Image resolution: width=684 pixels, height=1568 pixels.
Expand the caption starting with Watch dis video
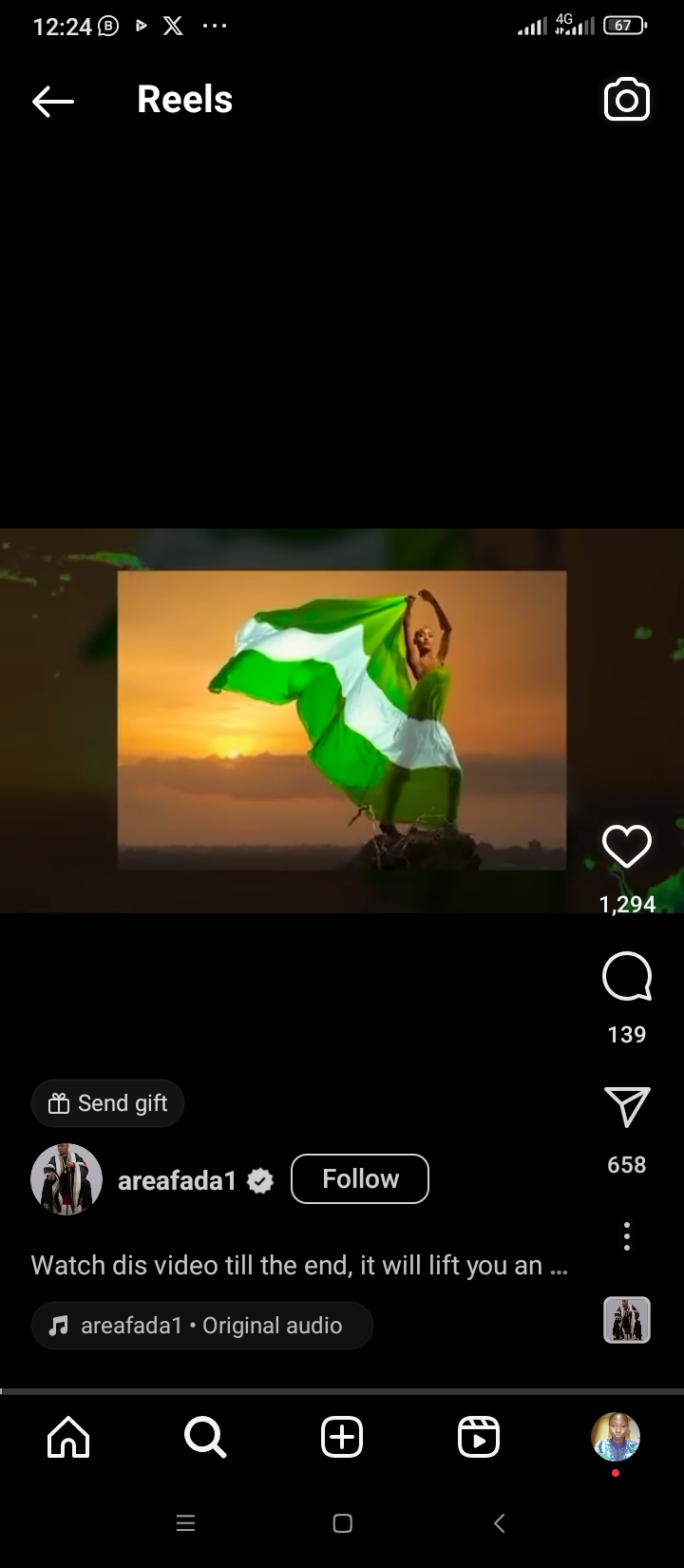click(299, 1266)
